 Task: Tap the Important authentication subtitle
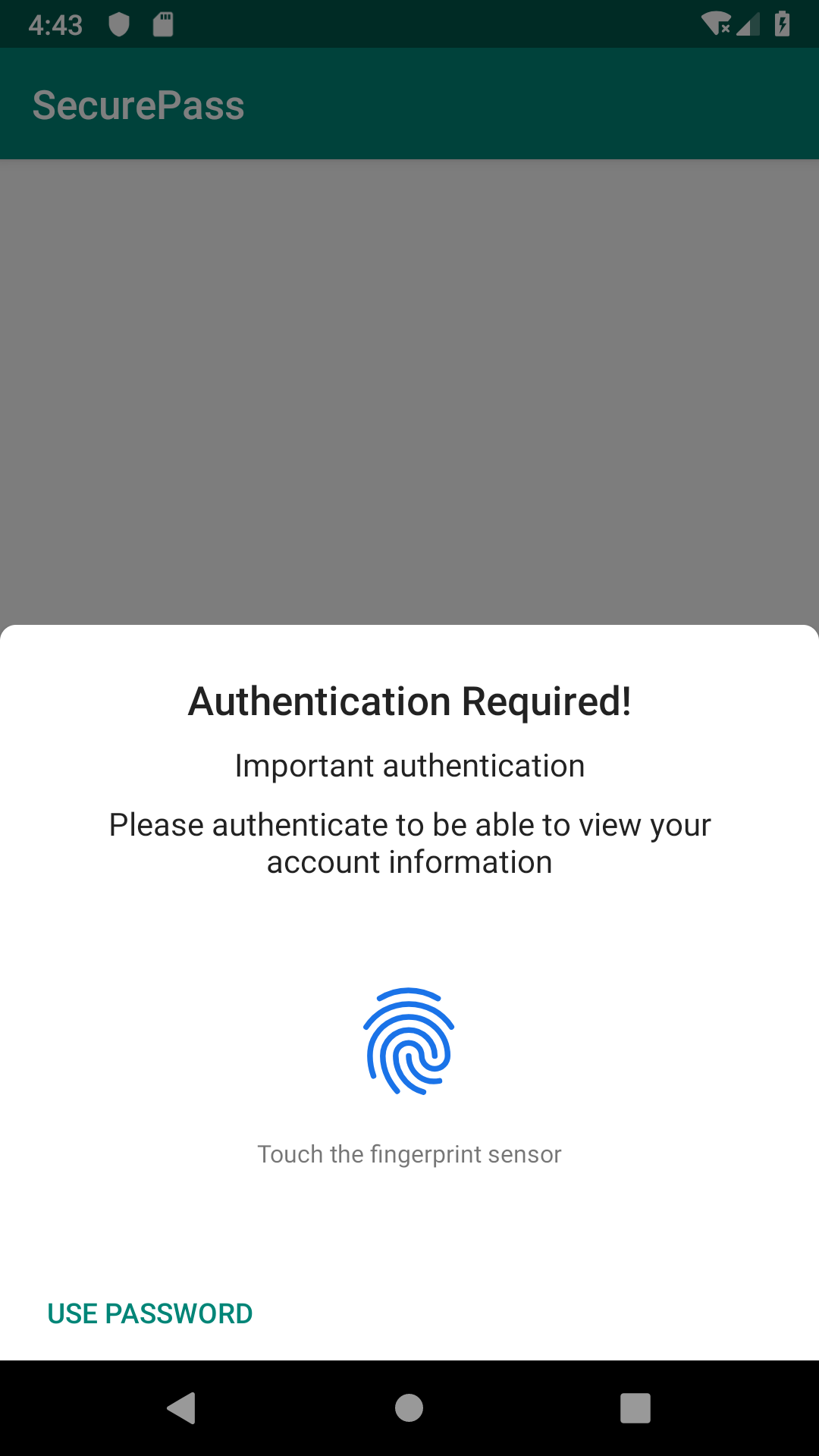pos(409,764)
